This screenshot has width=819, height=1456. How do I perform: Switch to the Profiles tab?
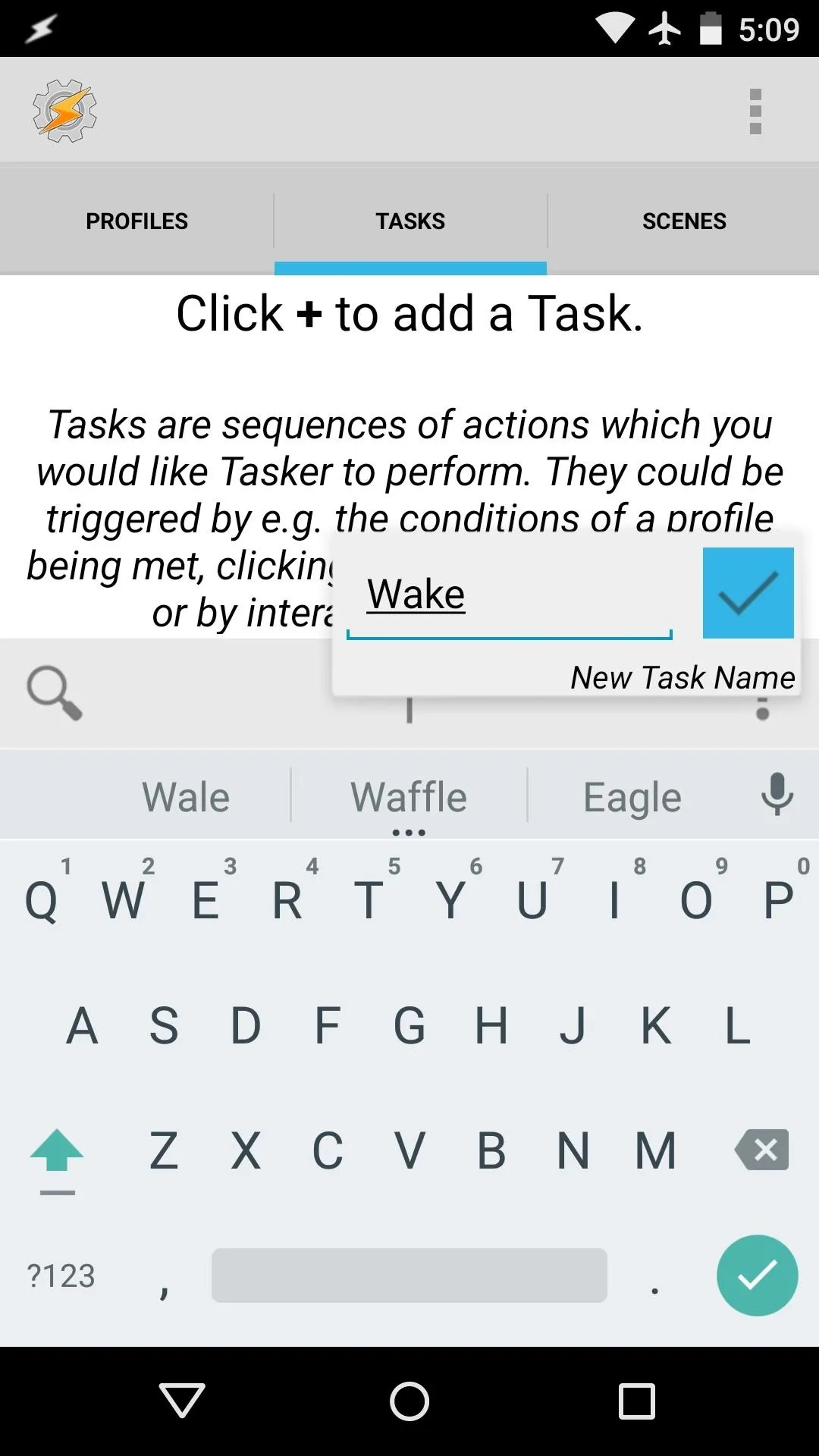click(136, 221)
